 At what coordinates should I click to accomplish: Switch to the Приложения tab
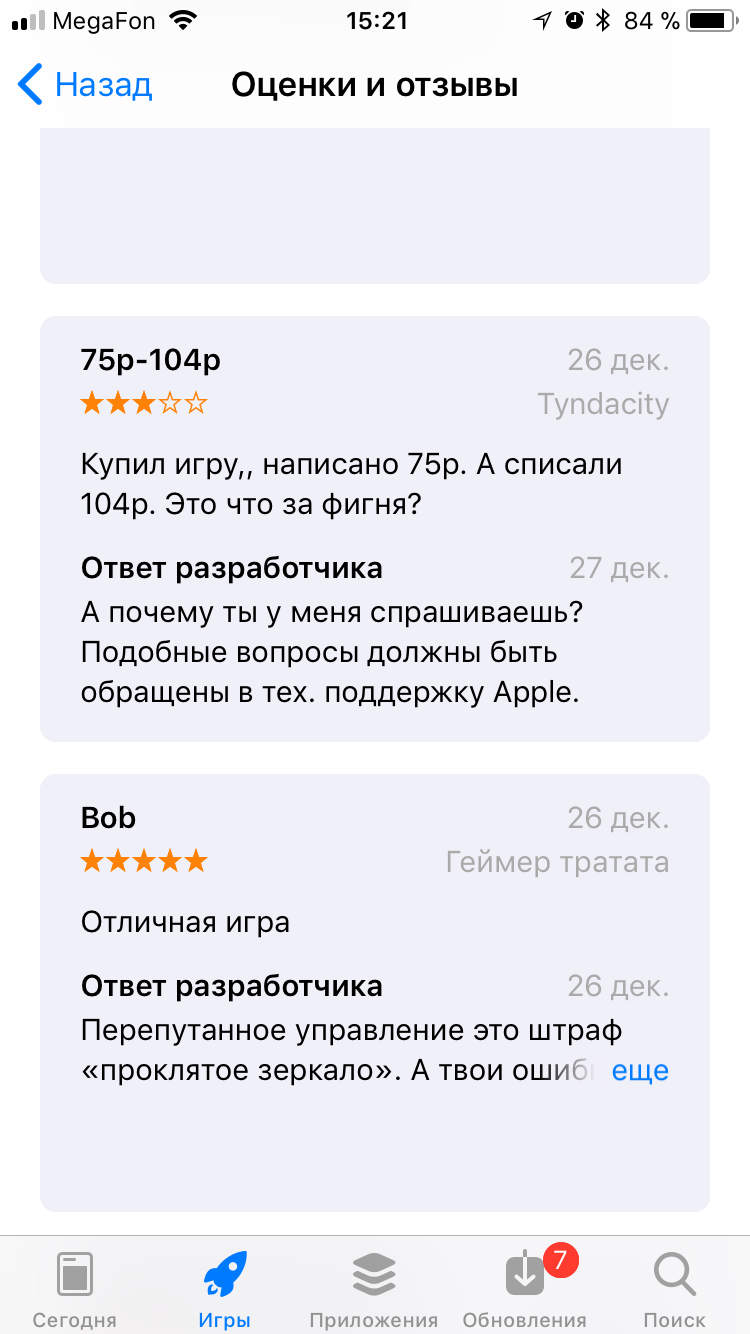pos(374,1287)
